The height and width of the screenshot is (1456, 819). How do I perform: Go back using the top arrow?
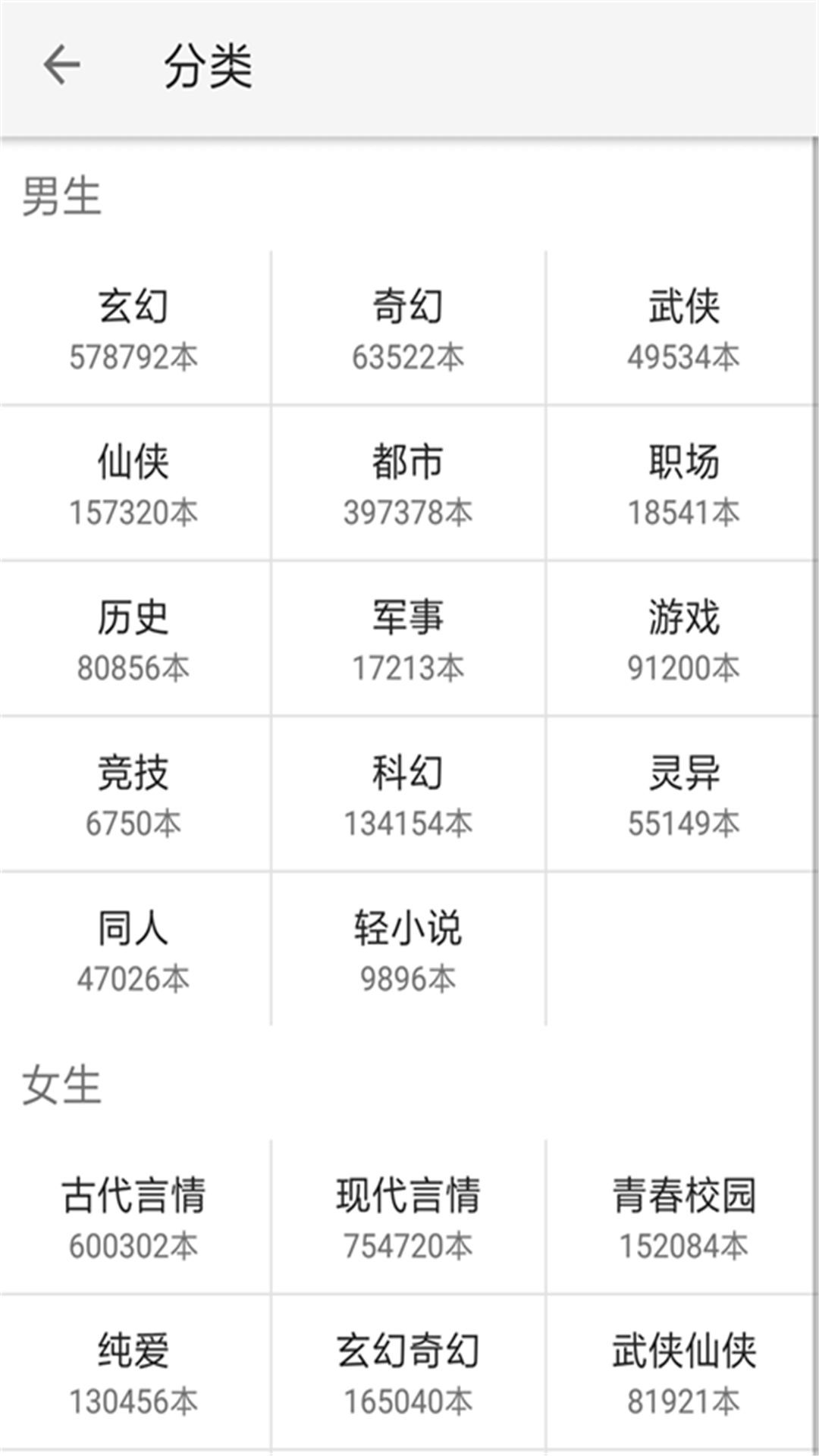point(61,64)
